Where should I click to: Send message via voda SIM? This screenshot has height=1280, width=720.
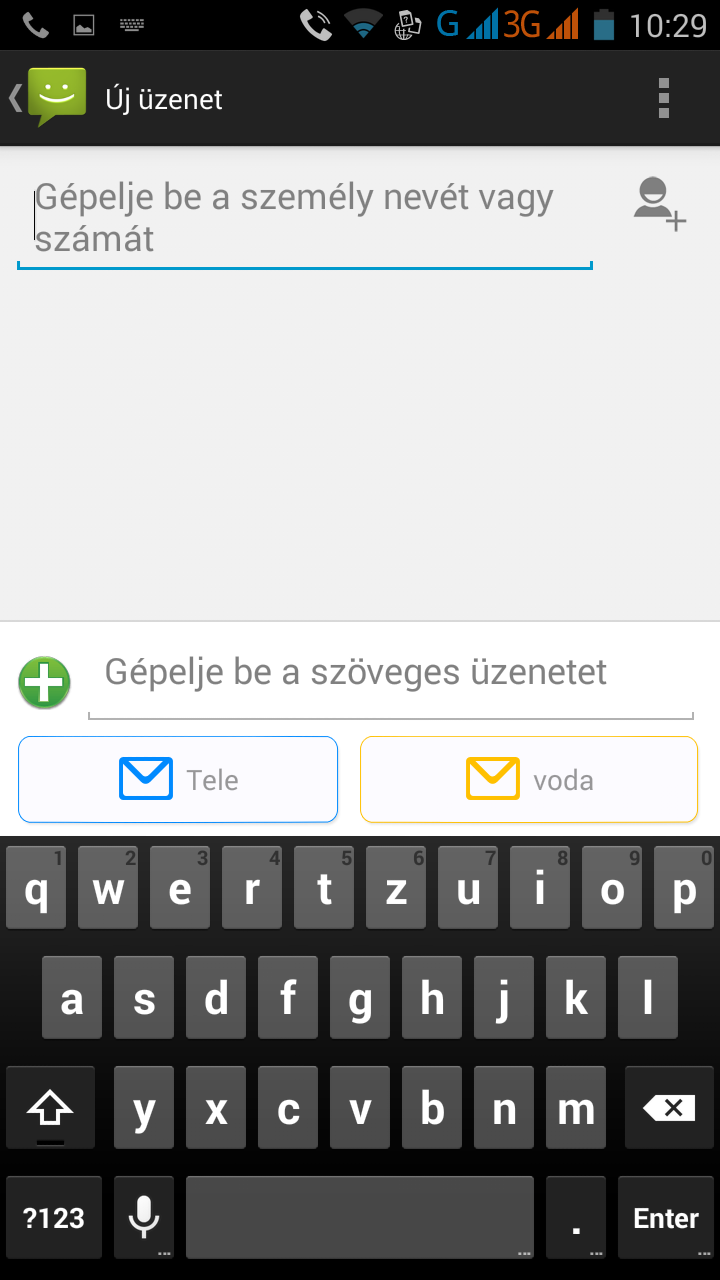[x=529, y=779]
